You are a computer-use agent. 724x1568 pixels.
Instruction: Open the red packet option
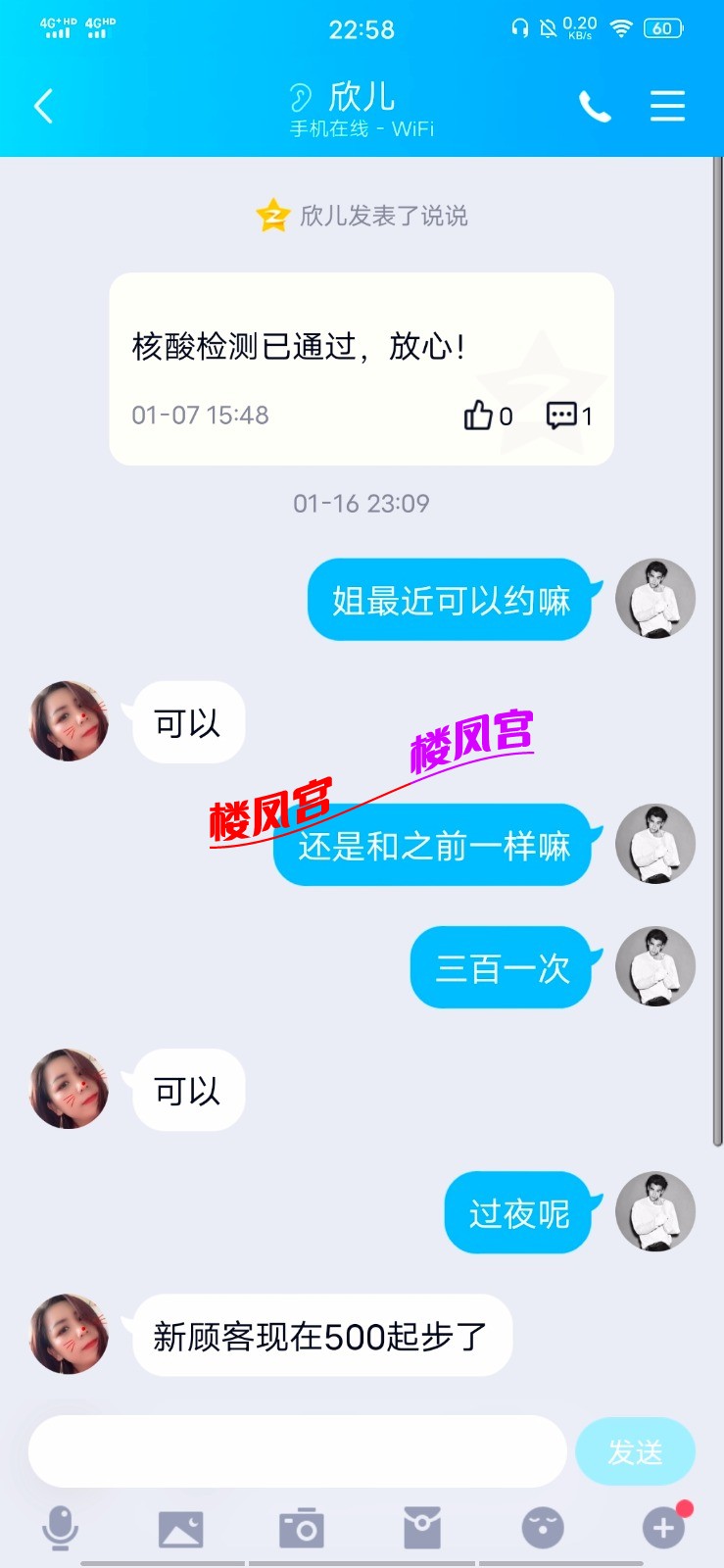pyautogui.click(x=422, y=1528)
